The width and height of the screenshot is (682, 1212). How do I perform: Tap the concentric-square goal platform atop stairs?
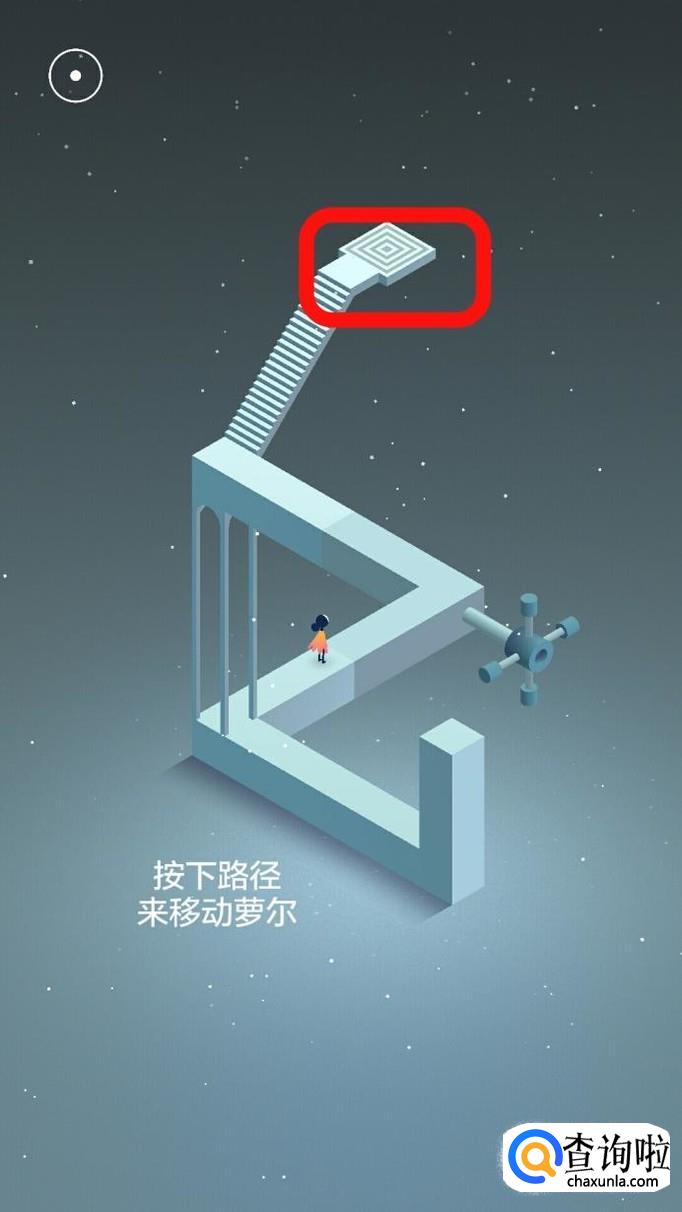(388, 247)
